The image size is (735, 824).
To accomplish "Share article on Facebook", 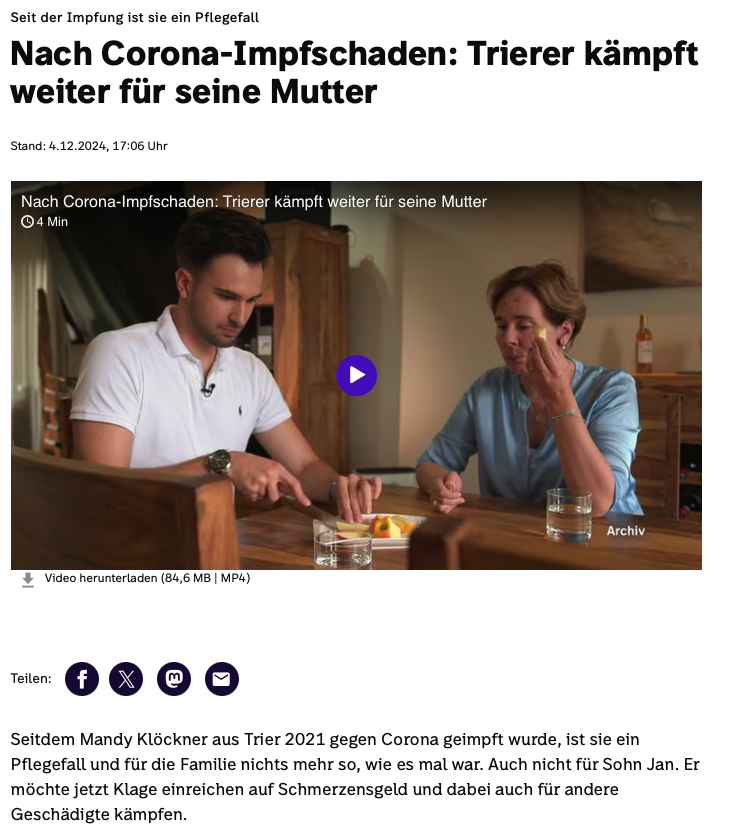I will click(x=82, y=679).
